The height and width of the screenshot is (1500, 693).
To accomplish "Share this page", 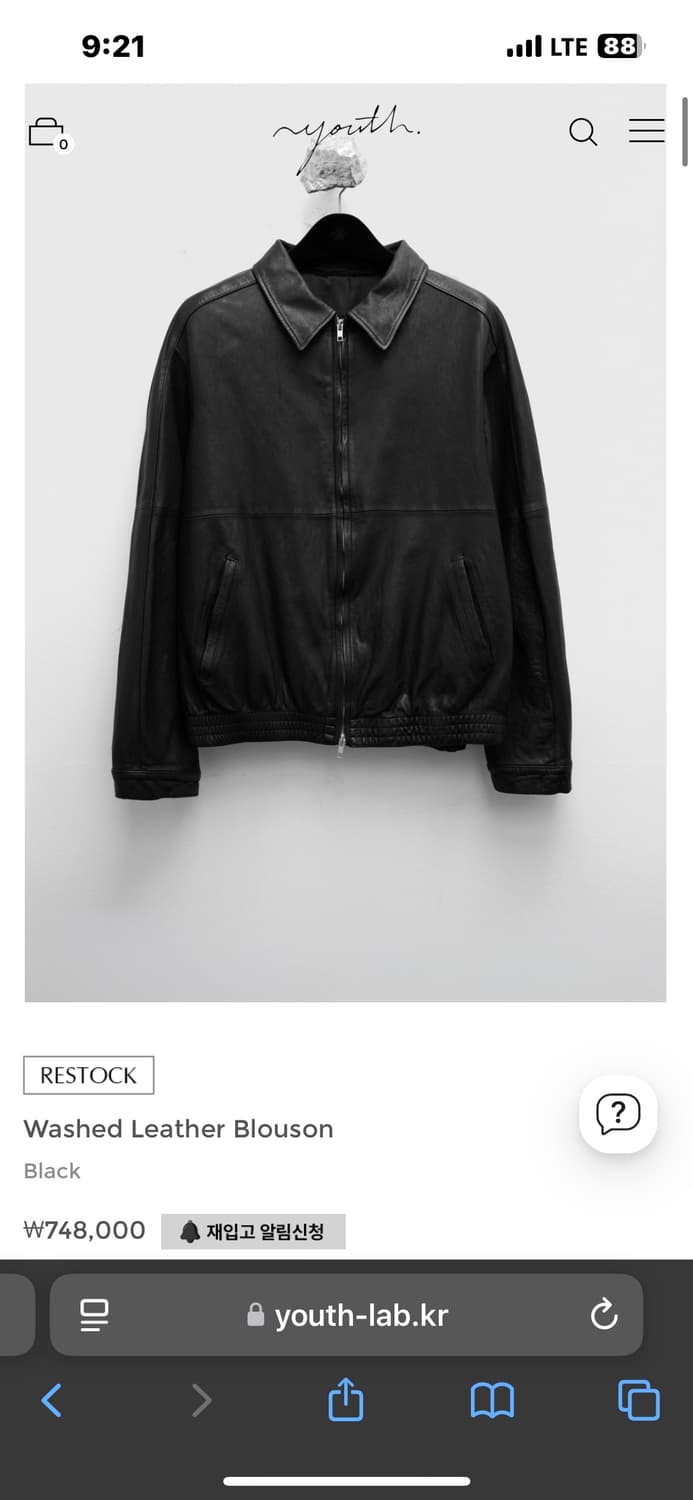I will pyautogui.click(x=346, y=1400).
